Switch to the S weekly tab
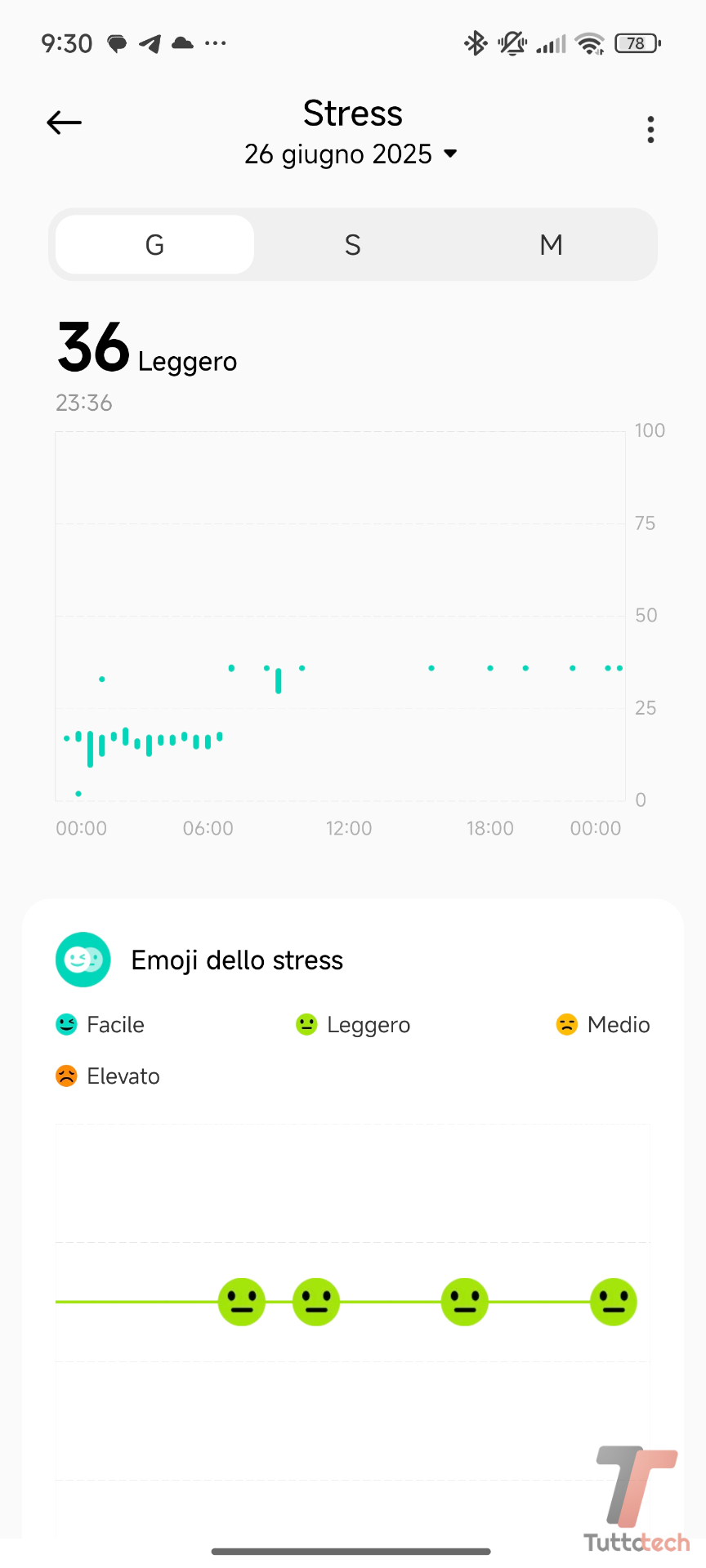Viewport: 706px width, 1568px height. [353, 245]
